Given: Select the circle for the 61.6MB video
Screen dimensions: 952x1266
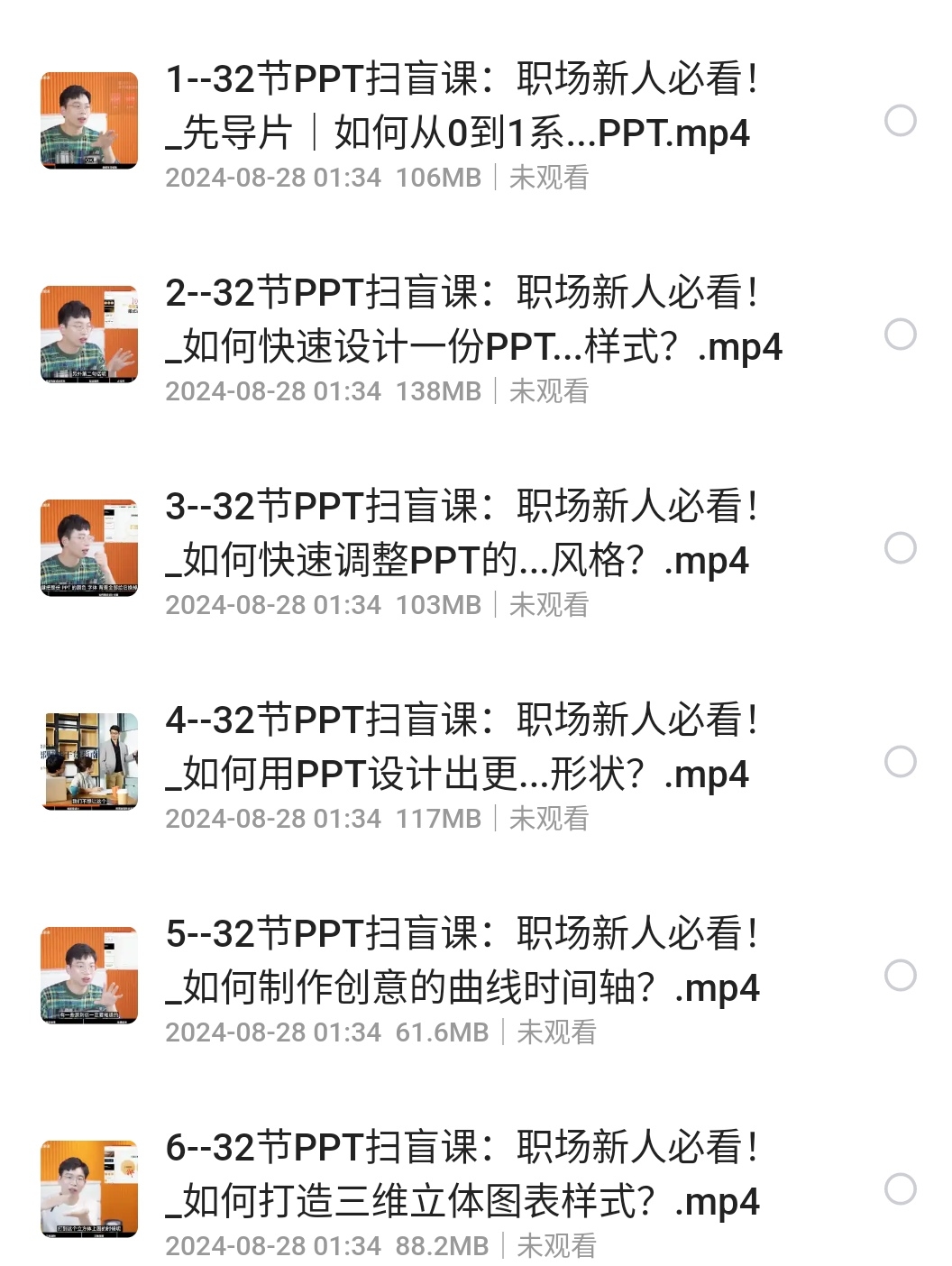Looking at the screenshot, I should 900,976.
